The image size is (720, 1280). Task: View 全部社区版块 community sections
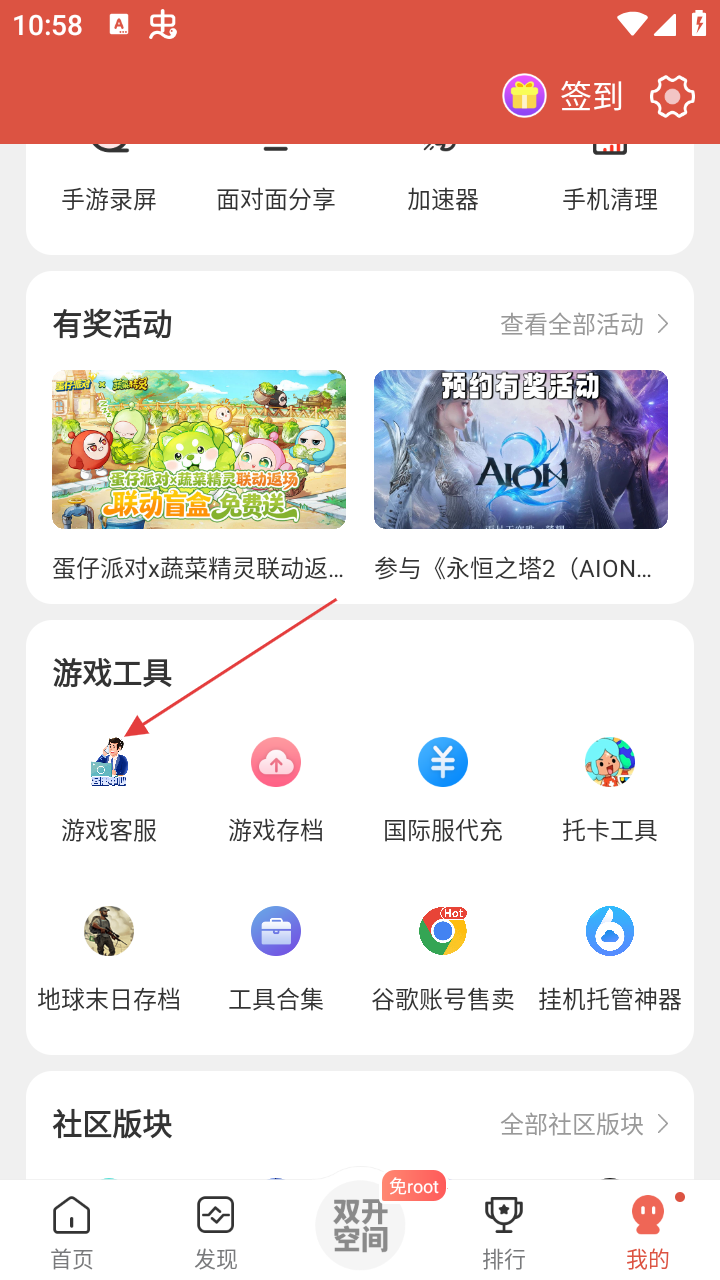[584, 1124]
